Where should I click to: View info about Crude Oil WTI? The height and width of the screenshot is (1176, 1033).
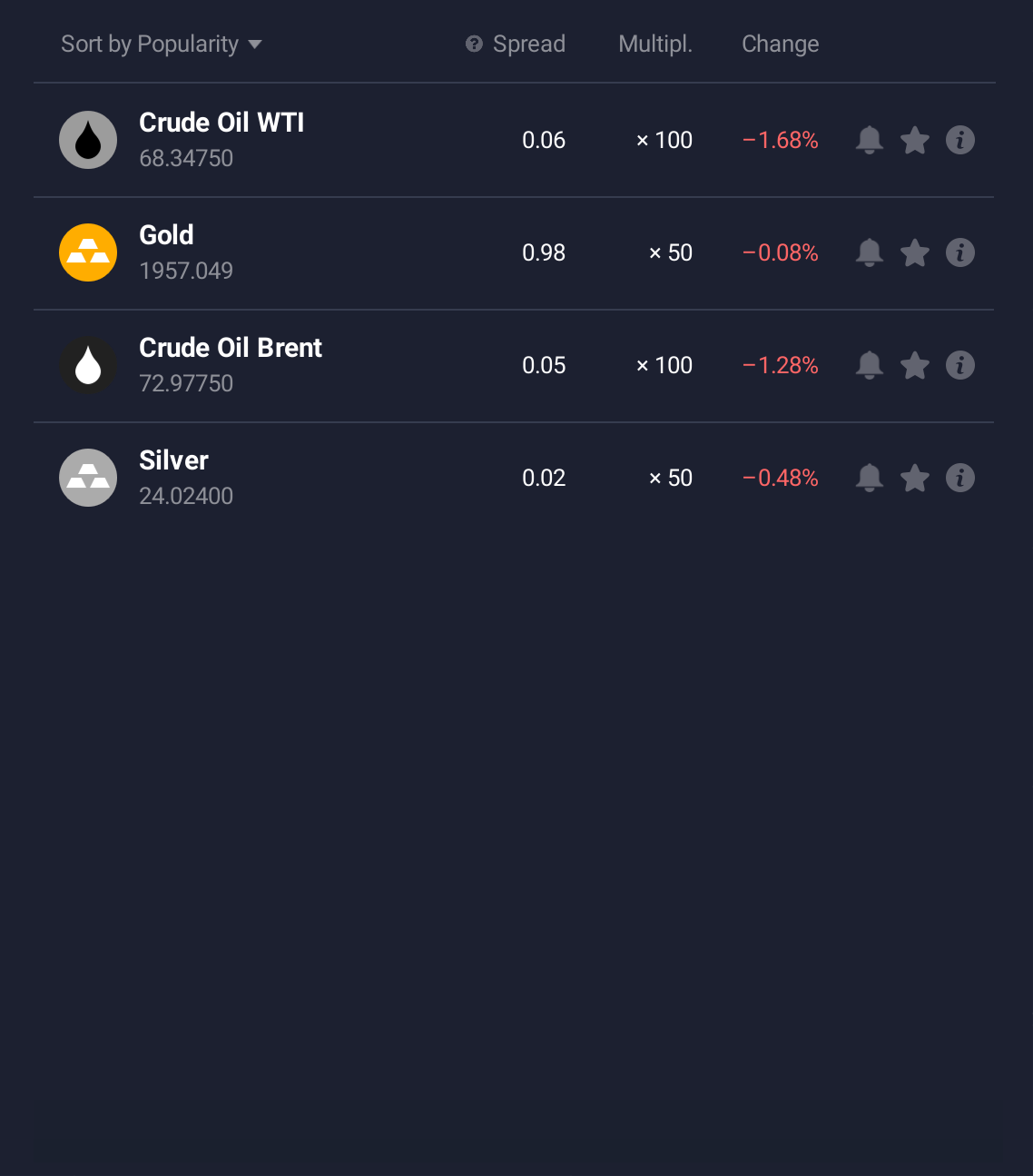tap(960, 140)
